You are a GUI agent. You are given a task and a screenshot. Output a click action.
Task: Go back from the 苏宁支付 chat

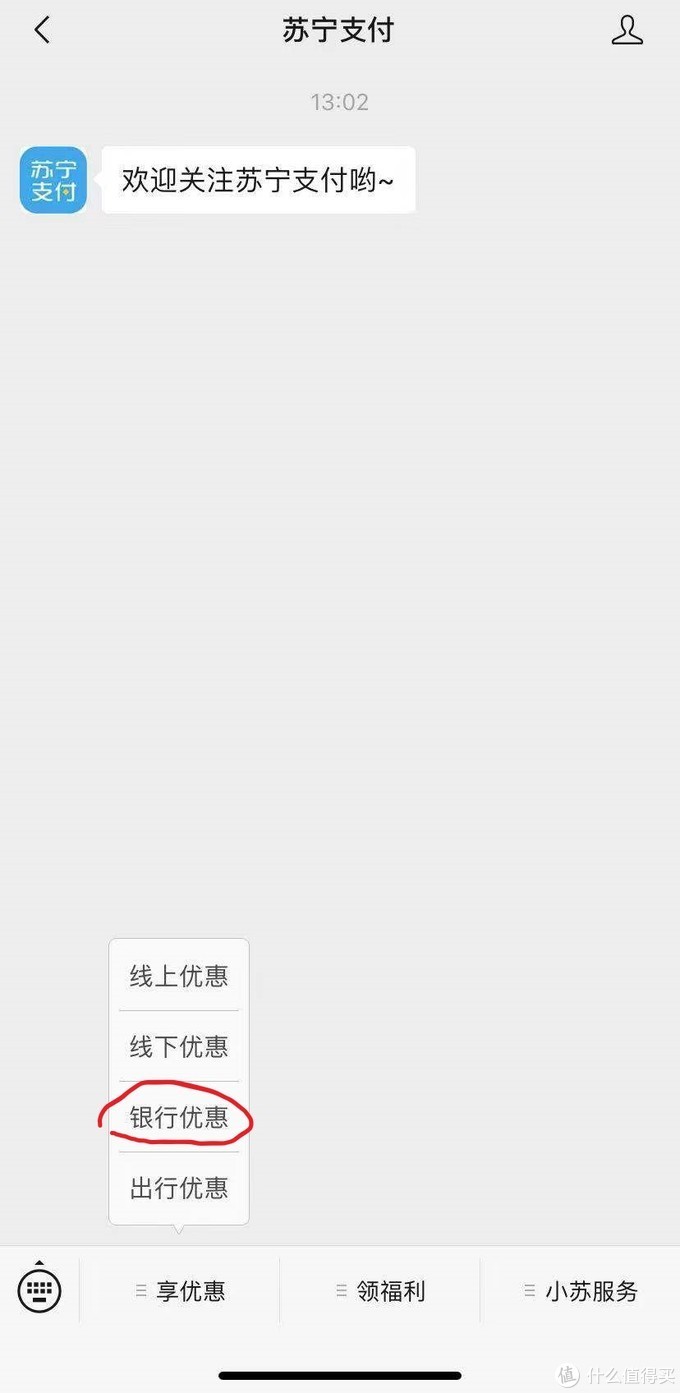click(x=42, y=31)
